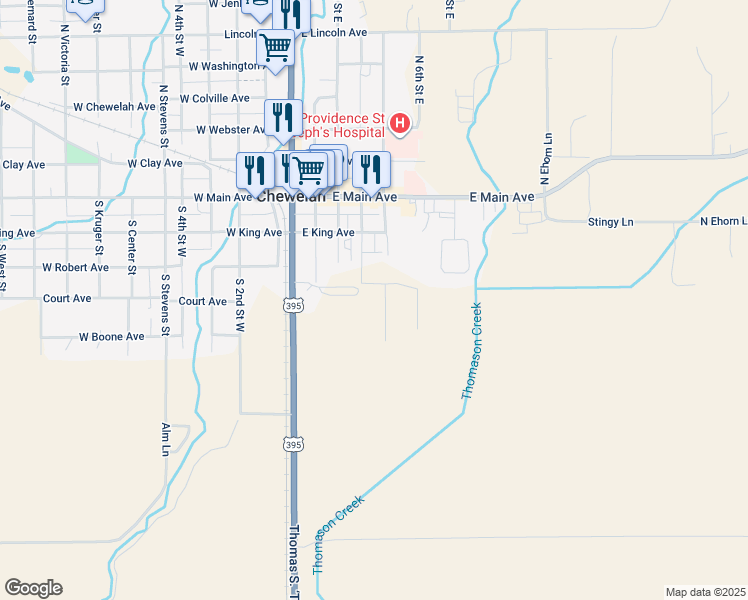Viewport: 748px width, 600px height.
Task: Open the shopping cart marker near Lincoln Ave
Action: tap(275, 47)
